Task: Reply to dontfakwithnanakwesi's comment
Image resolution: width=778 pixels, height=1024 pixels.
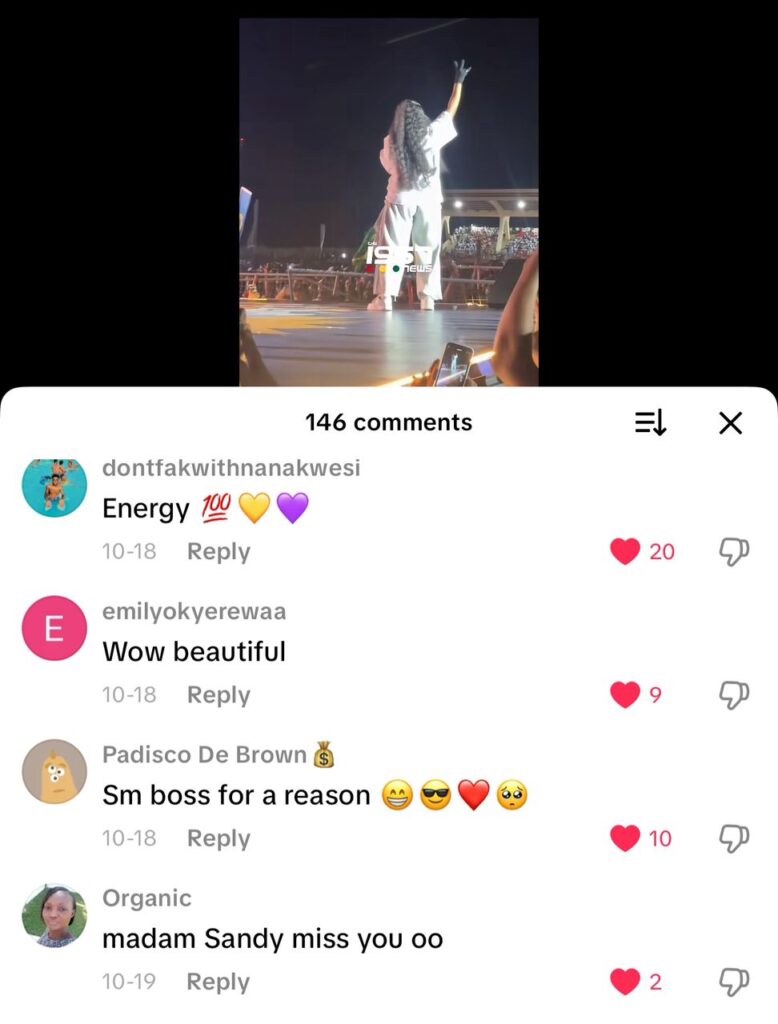Action: tap(218, 551)
